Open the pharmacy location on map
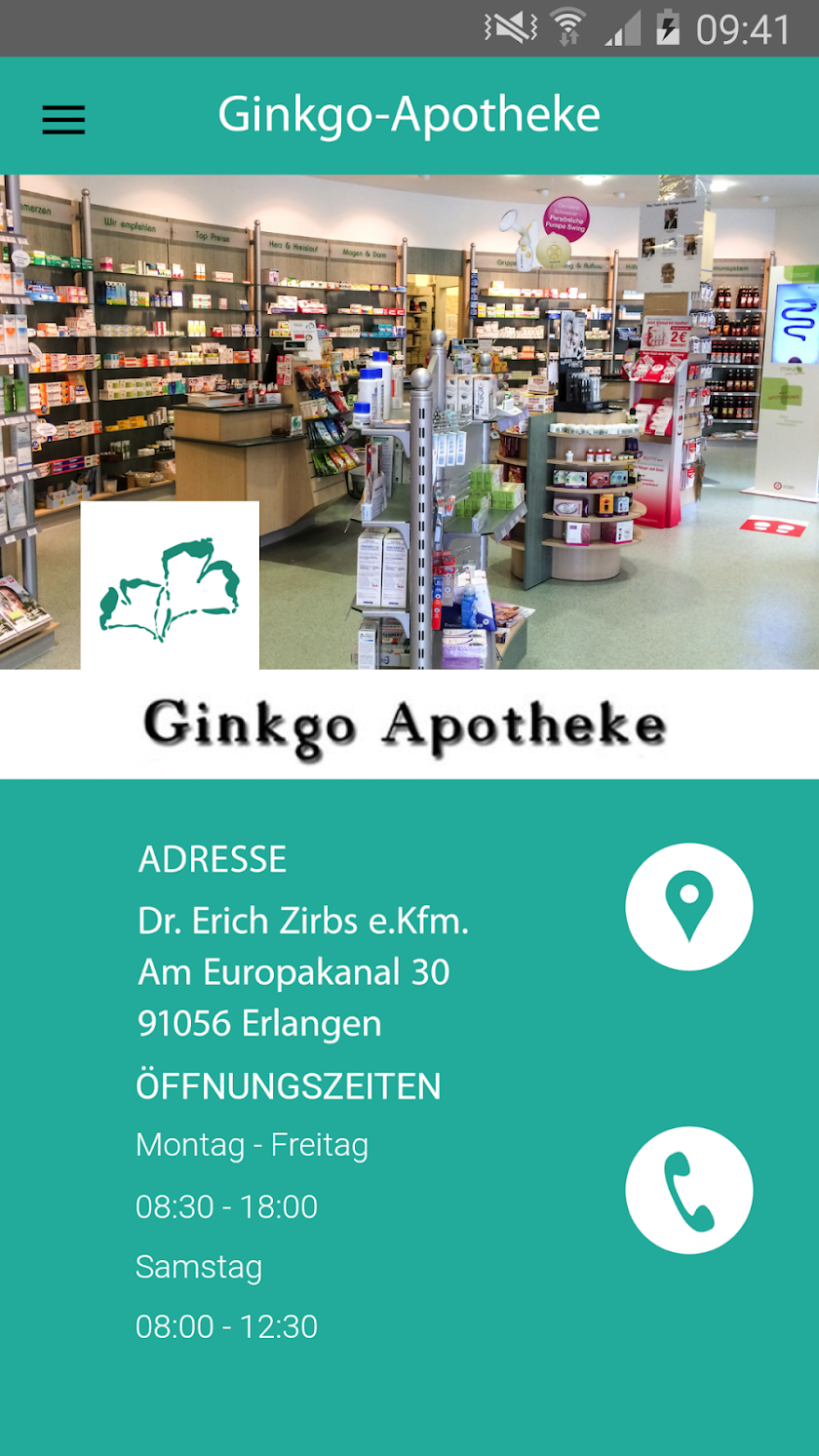Image resolution: width=819 pixels, height=1456 pixels. 688,907
